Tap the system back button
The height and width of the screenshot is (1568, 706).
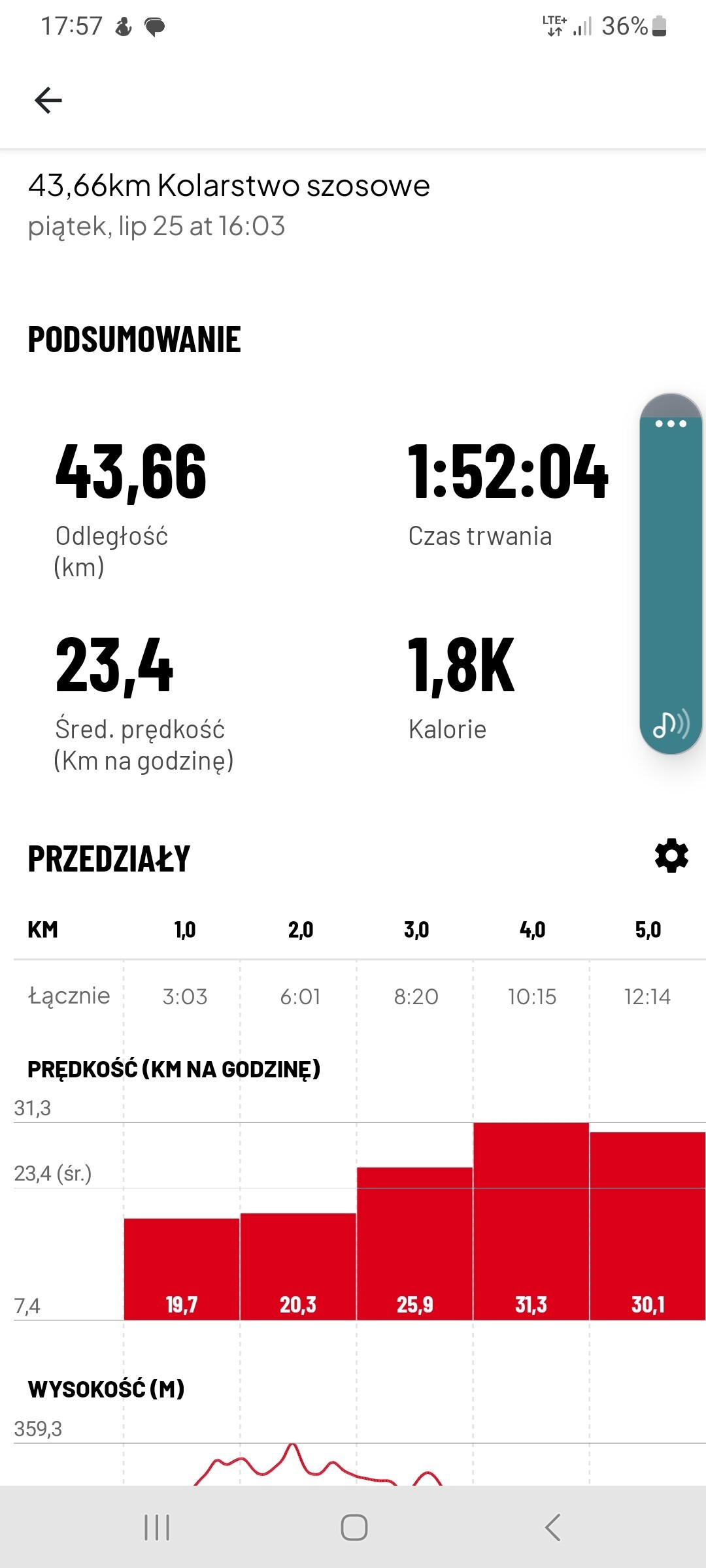coord(552,1527)
